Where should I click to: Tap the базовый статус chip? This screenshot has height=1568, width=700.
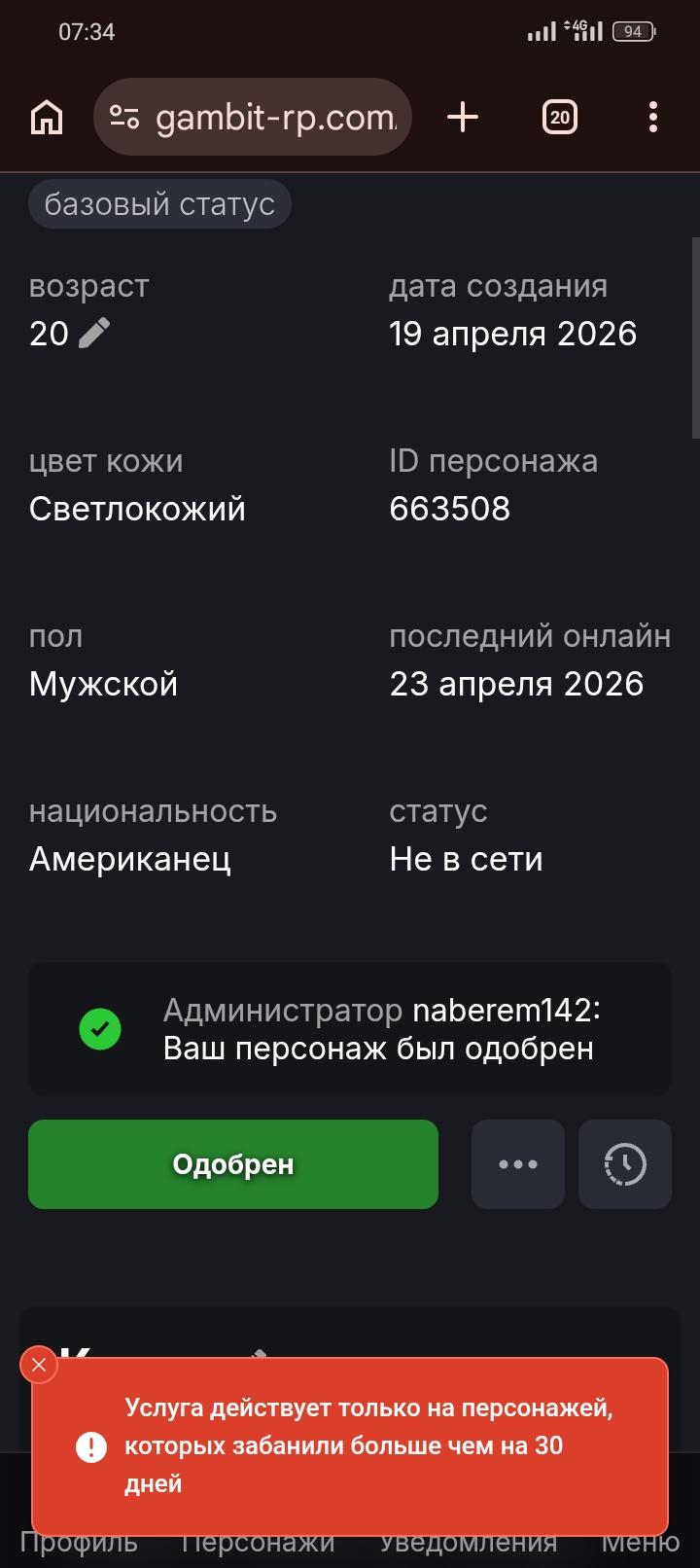(159, 204)
